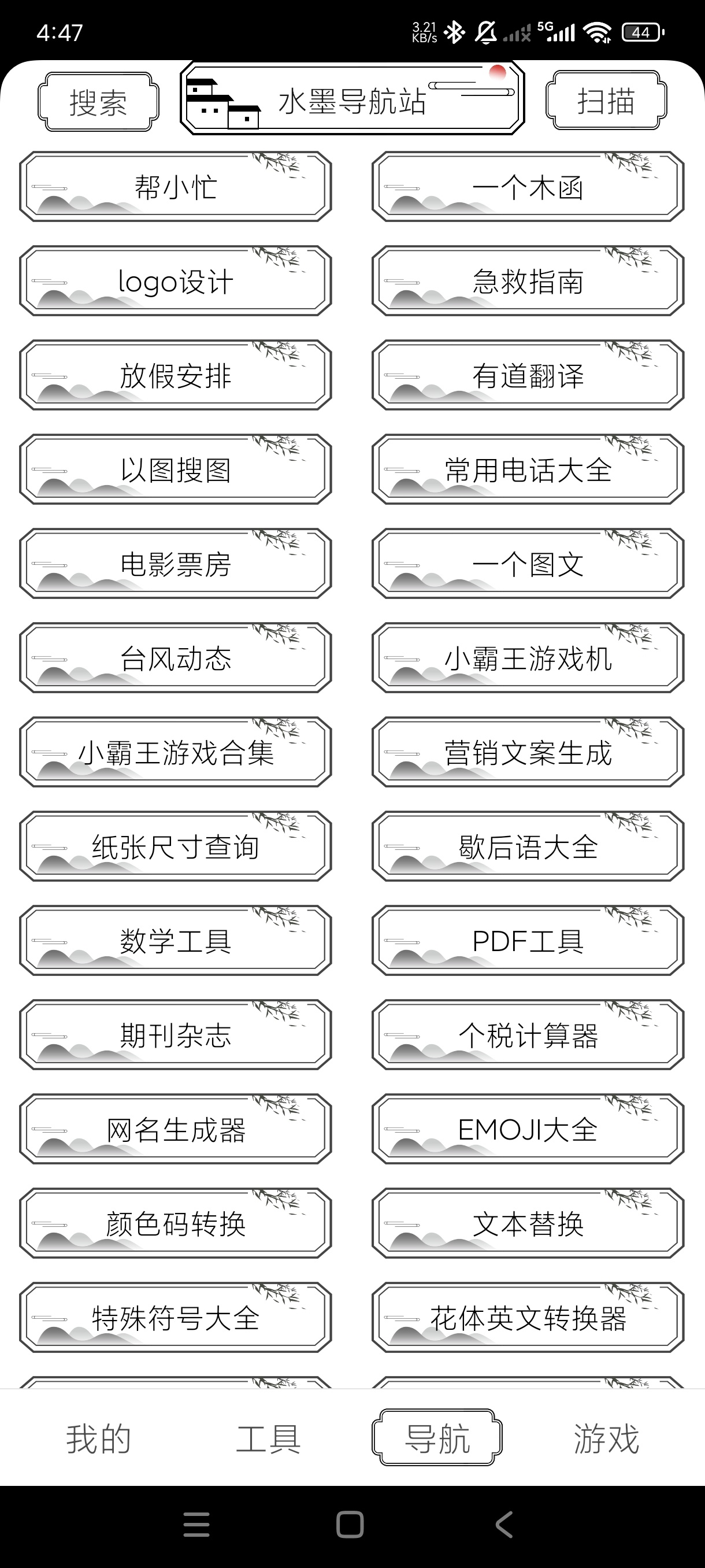Launch 小霸王游戏机

[x=528, y=658]
